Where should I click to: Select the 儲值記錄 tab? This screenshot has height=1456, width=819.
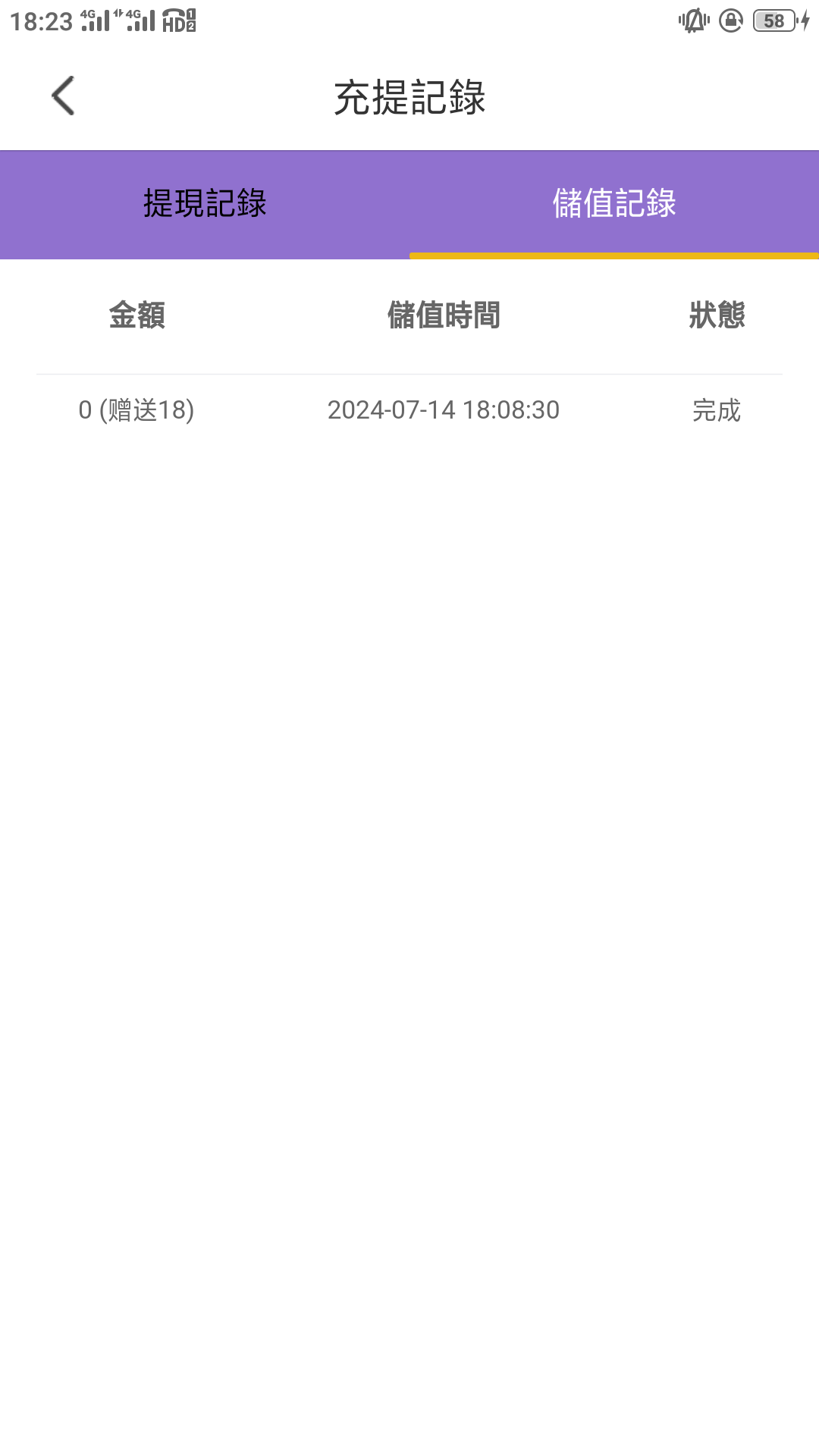click(614, 203)
